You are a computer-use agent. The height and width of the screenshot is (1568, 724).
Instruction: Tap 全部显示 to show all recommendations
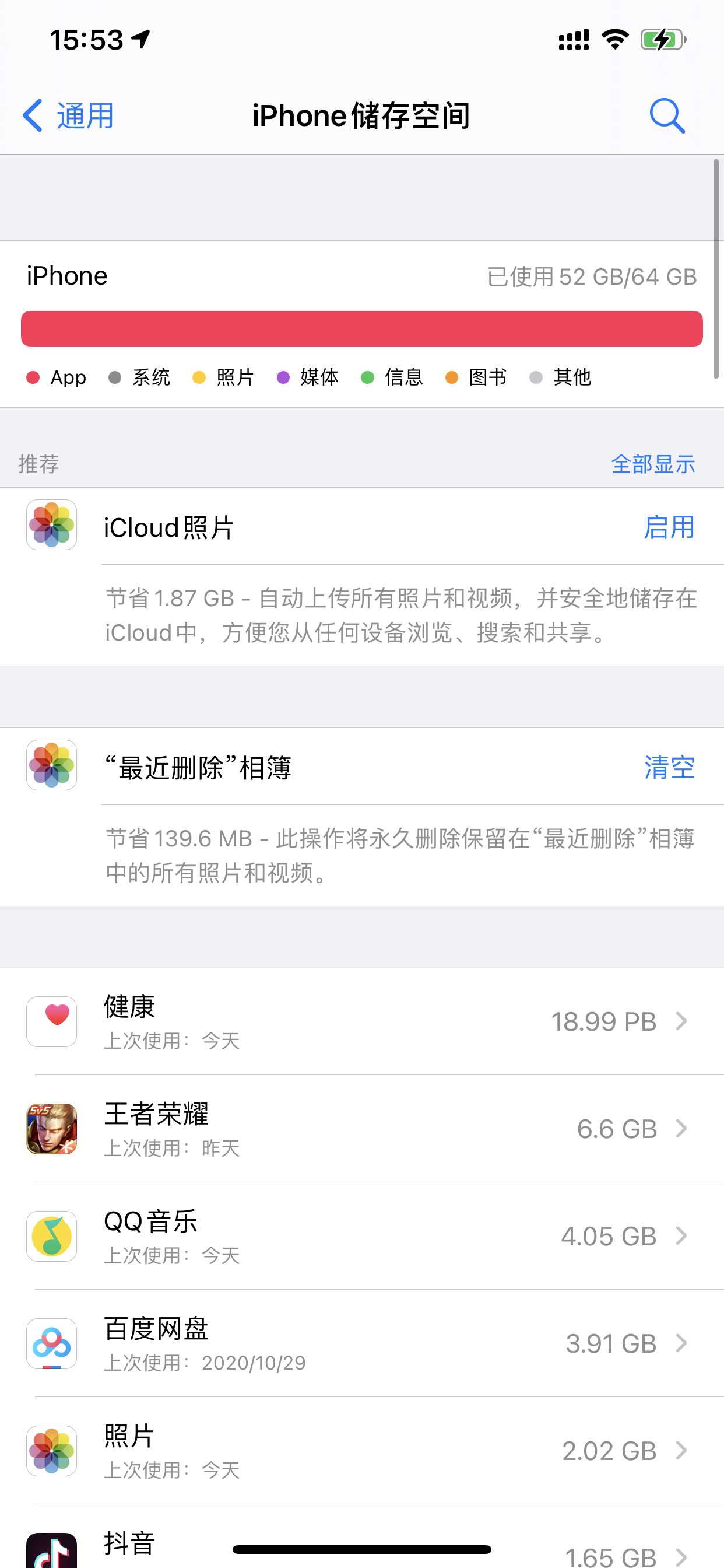(652, 464)
